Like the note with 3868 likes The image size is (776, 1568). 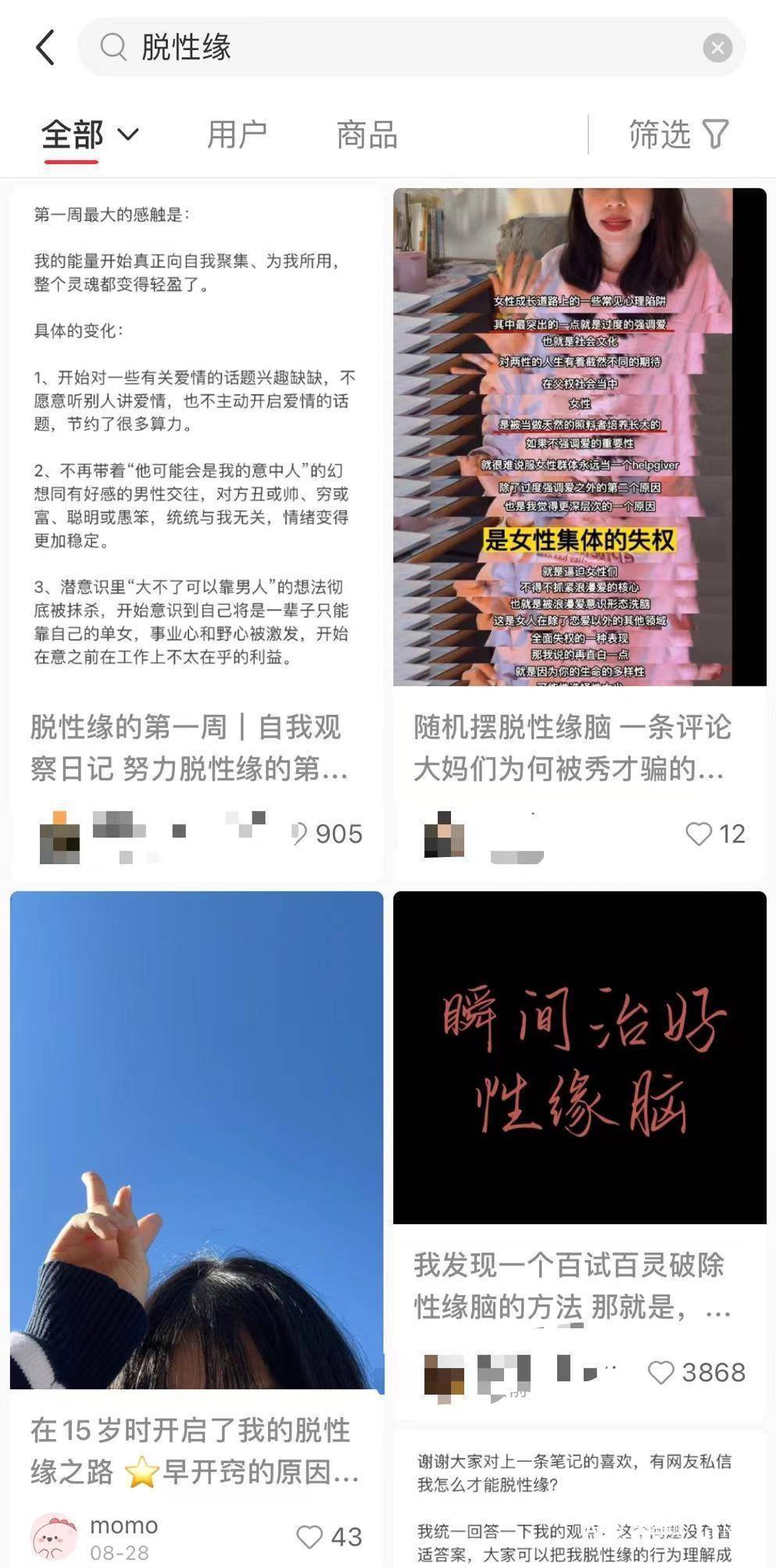coord(660,1372)
